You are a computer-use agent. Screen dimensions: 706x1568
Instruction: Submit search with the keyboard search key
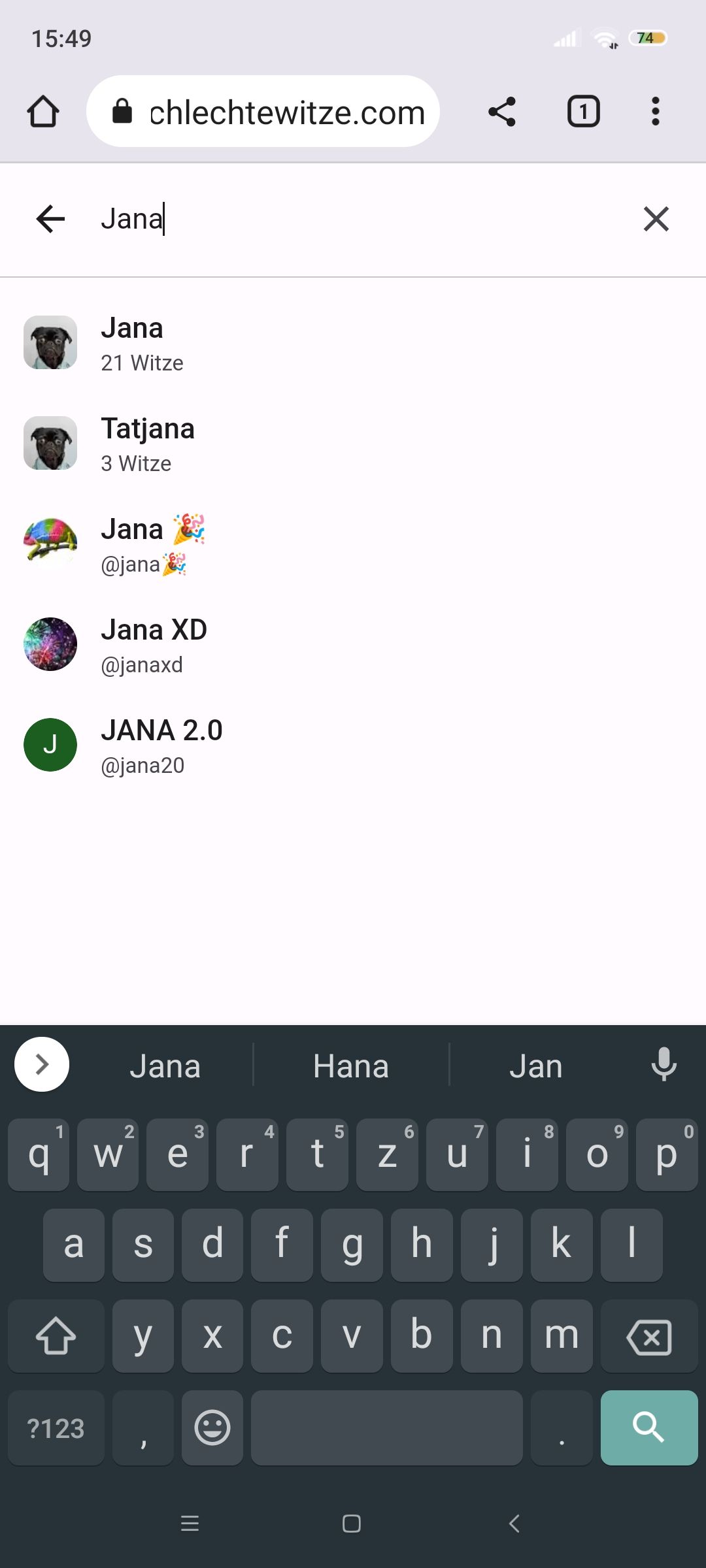(649, 1428)
